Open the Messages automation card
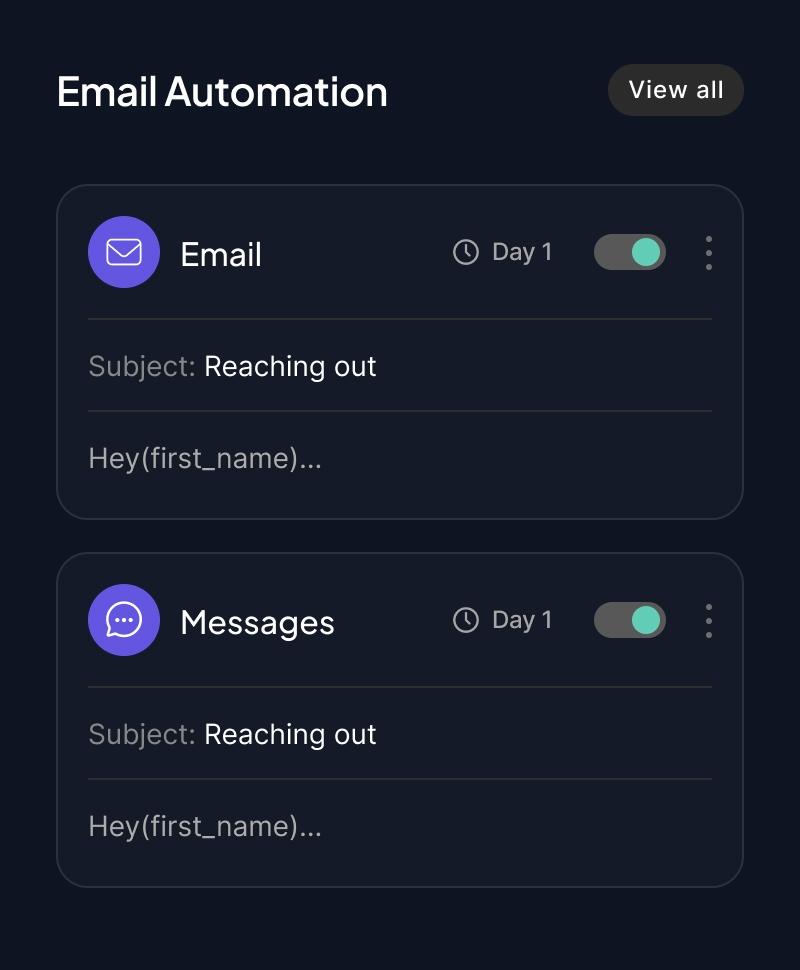 (x=400, y=720)
